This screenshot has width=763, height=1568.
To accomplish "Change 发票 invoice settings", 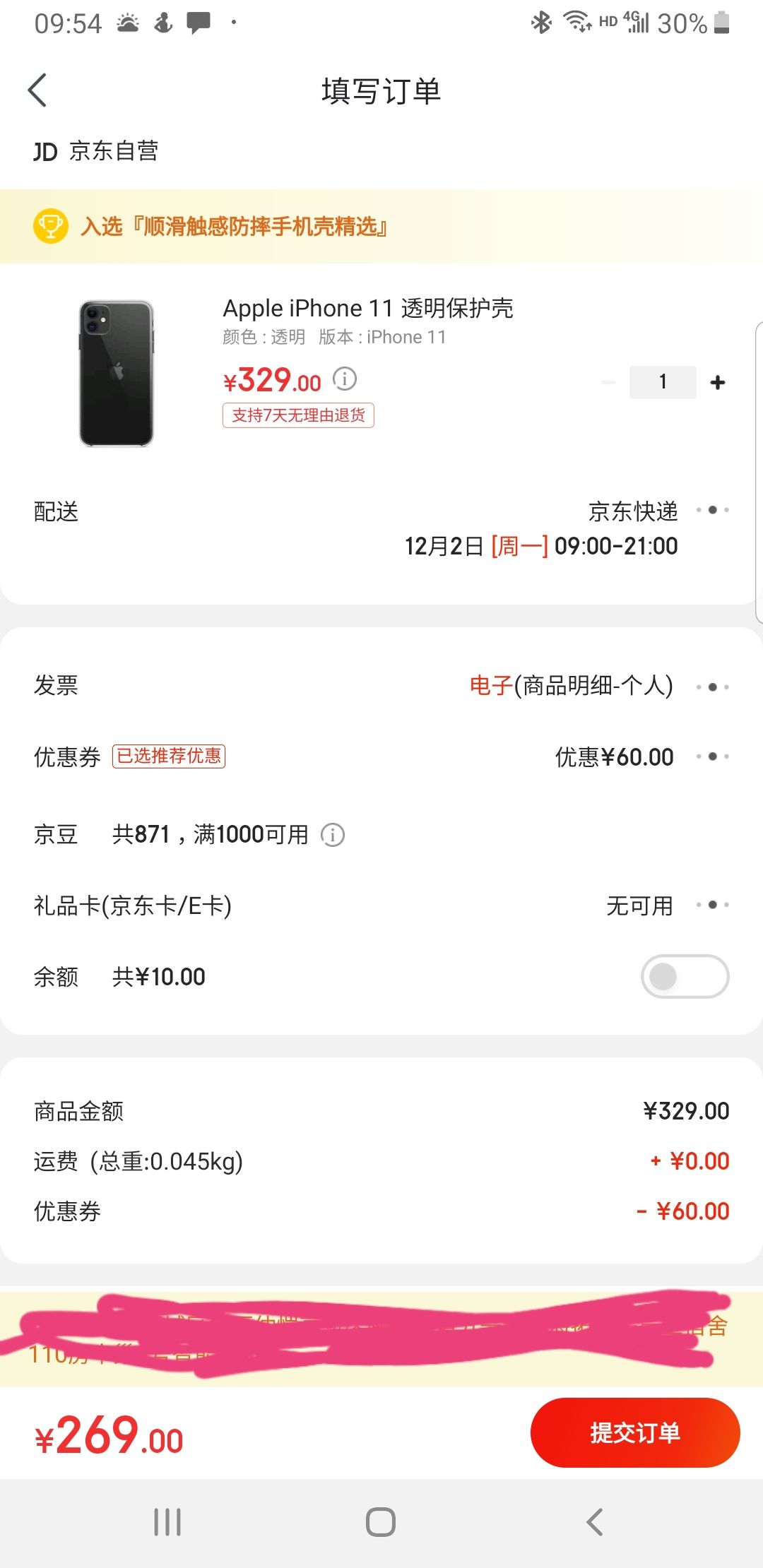I will (712, 687).
